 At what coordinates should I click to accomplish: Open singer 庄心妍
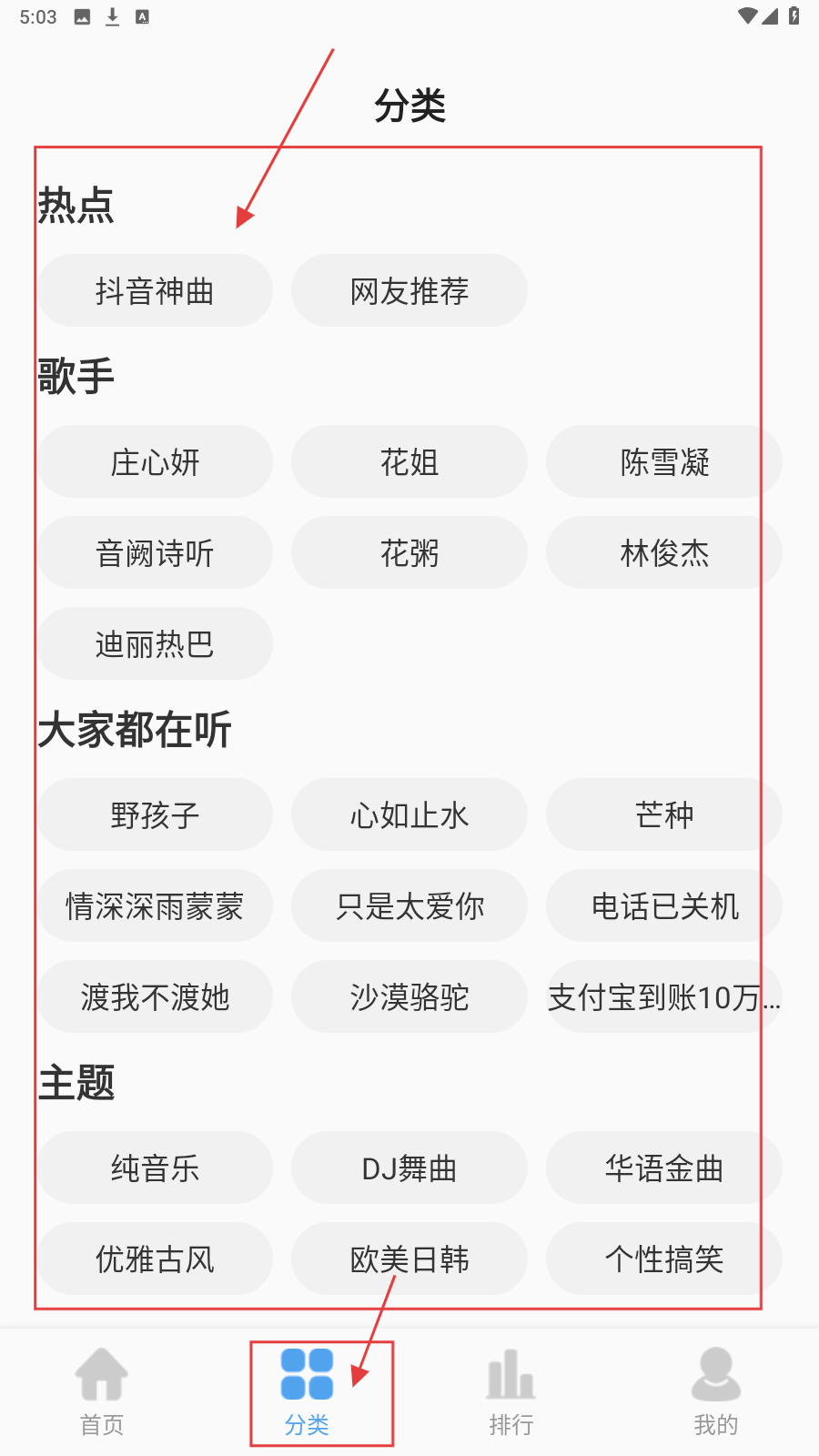coord(155,462)
